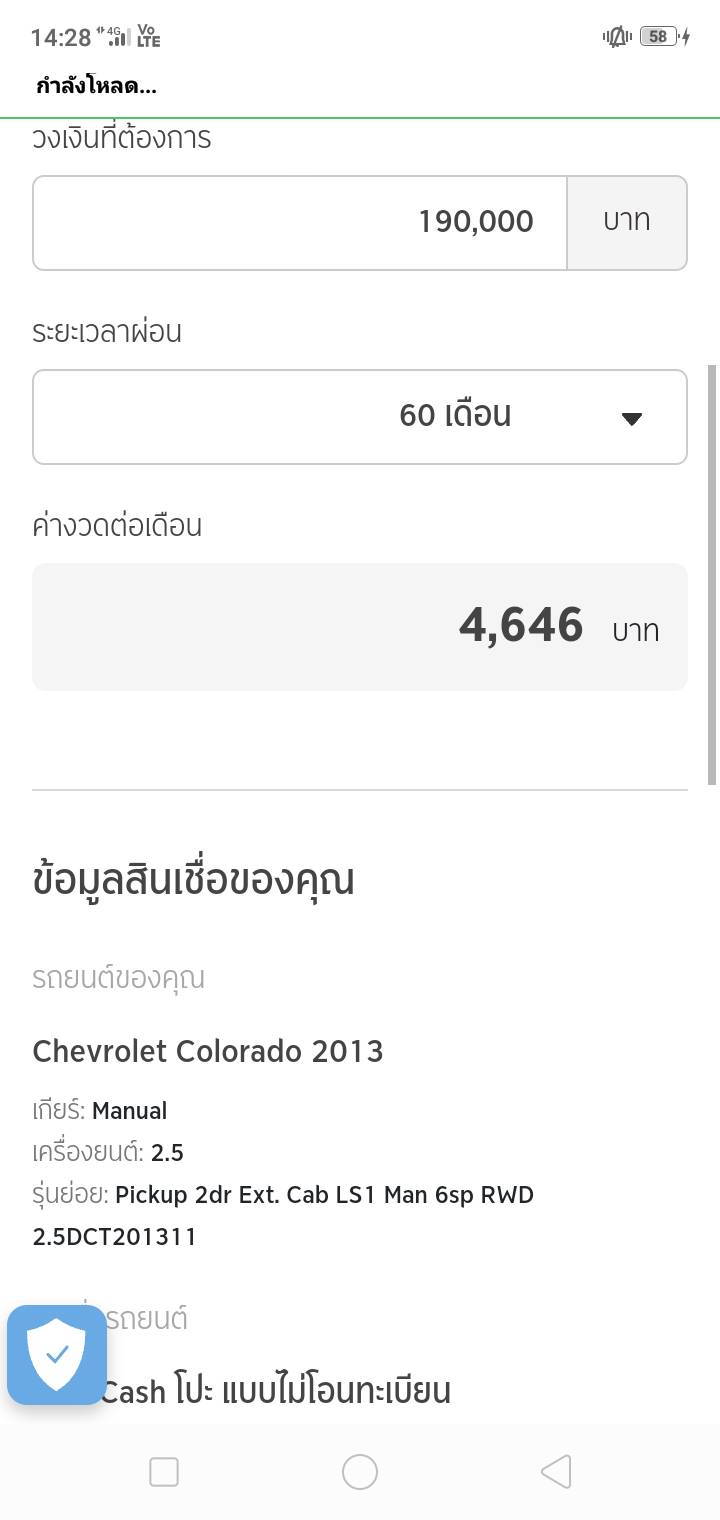Go back with system back button
The image size is (720, 1520).
(x=556, y=1472)
